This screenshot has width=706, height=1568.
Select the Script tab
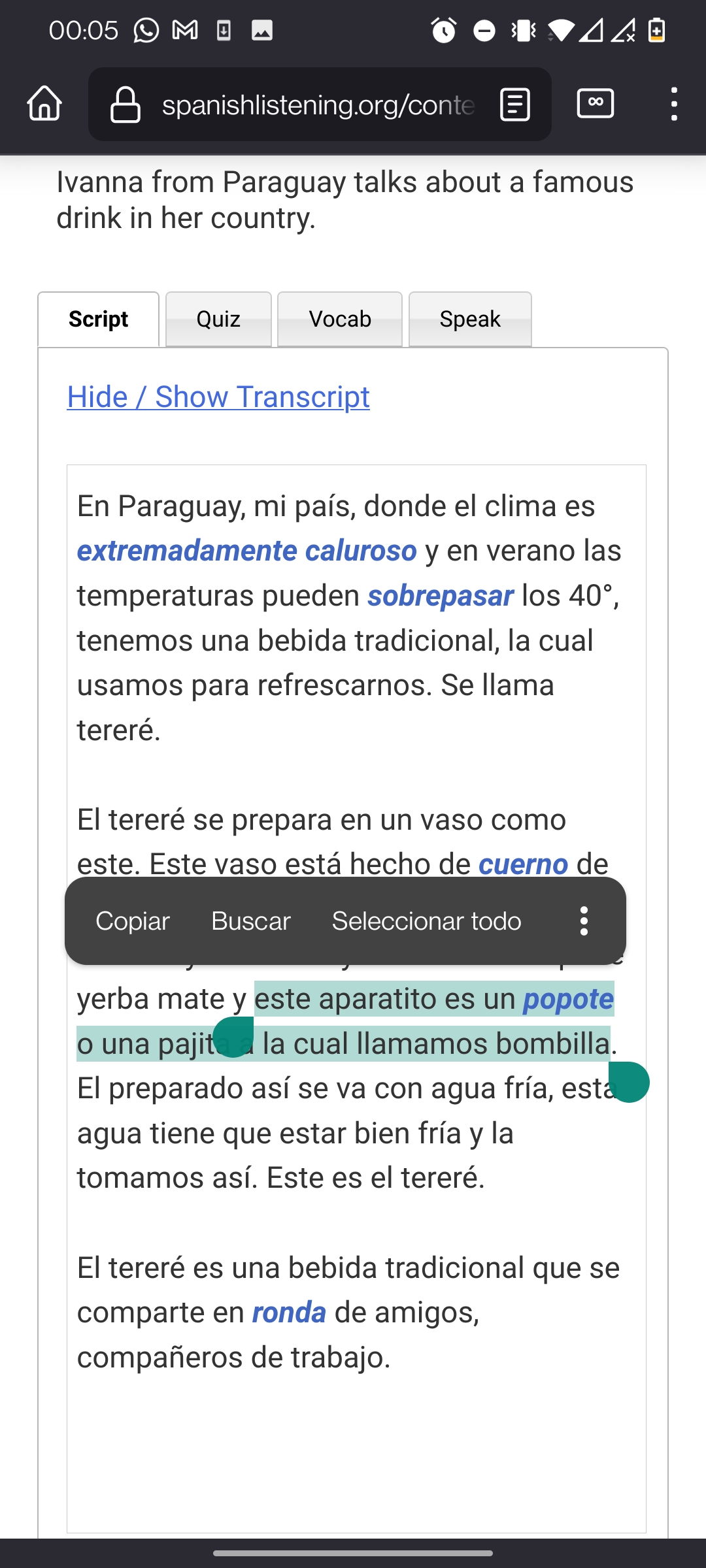point(99,319)
